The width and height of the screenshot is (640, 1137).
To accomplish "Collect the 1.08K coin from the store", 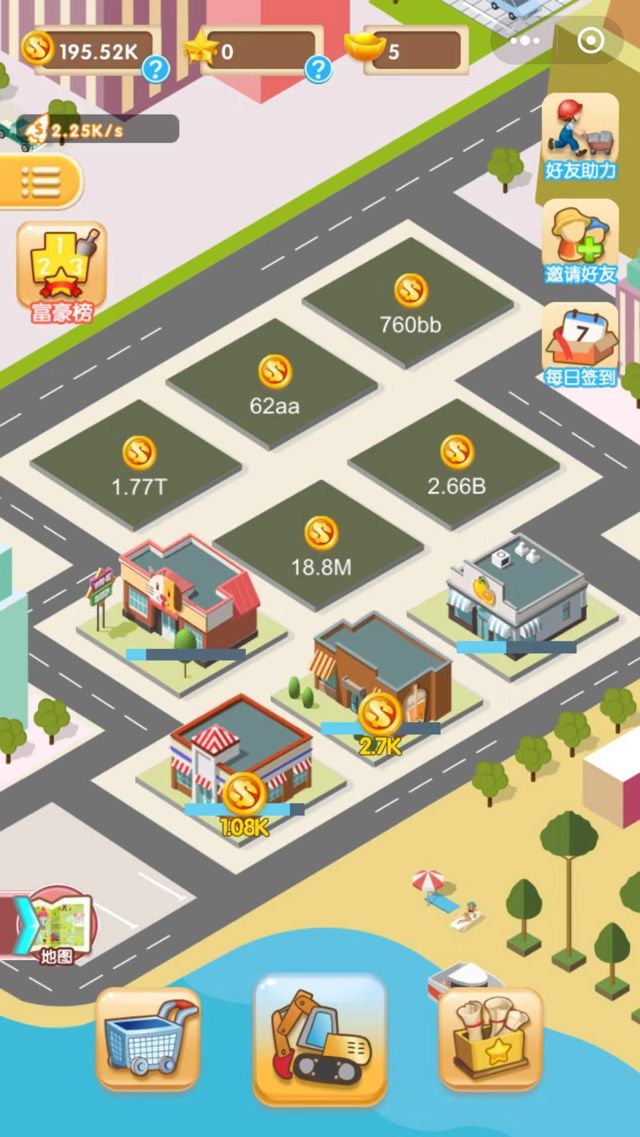I will (x=244, y=797).
